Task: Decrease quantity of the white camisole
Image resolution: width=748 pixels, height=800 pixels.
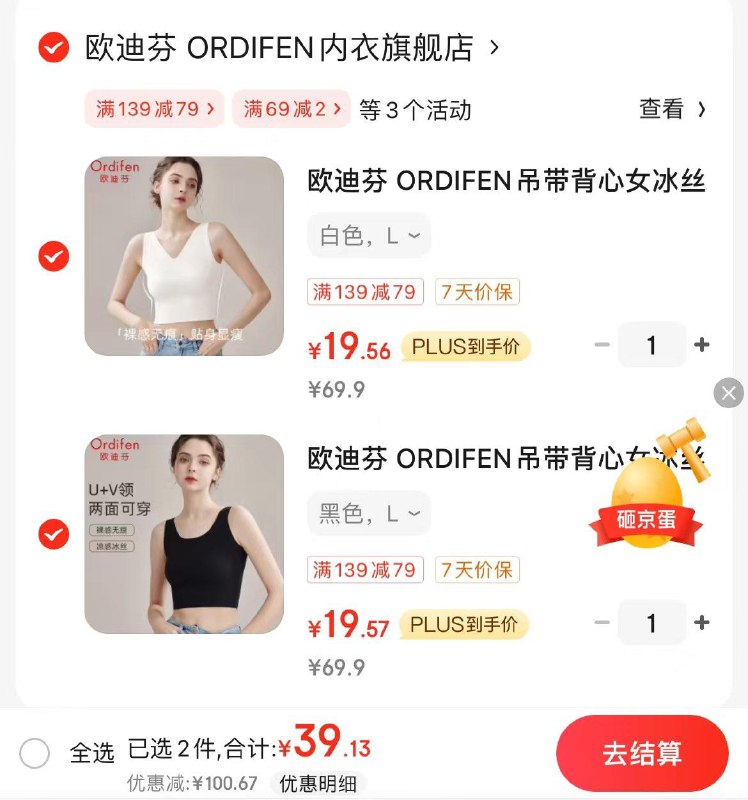Action: coord(602,345)
